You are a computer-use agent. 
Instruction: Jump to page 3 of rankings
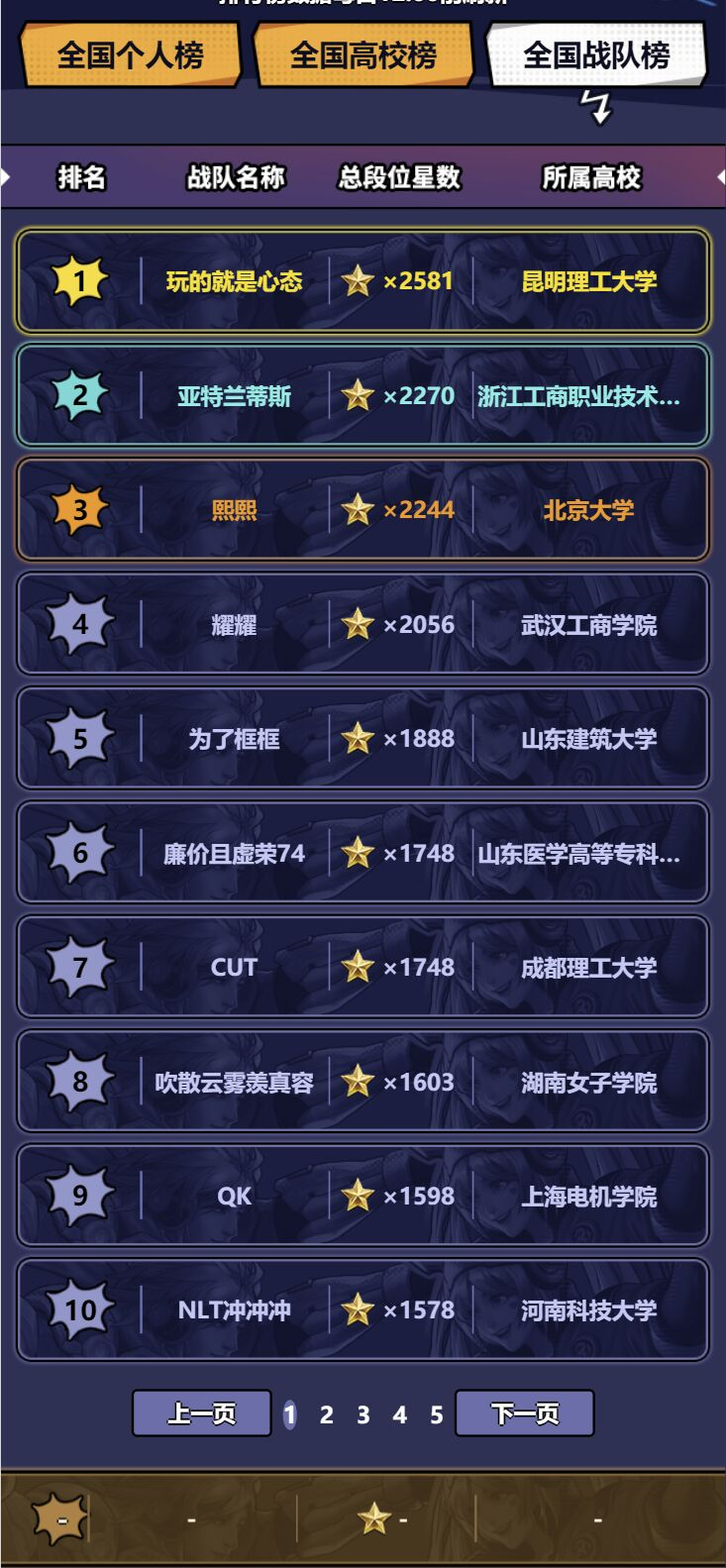363,1415
